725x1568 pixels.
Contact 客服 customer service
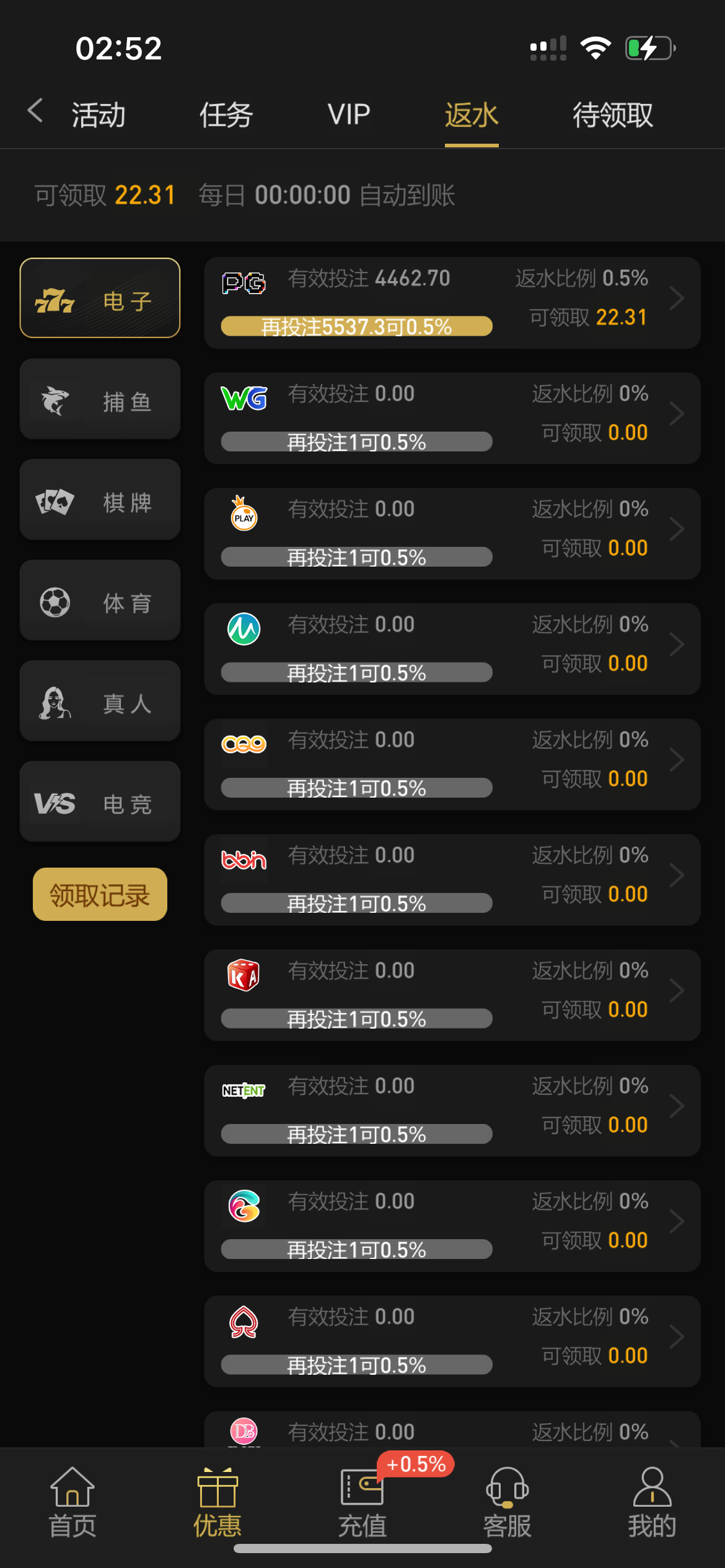(x=507, y=1502)
